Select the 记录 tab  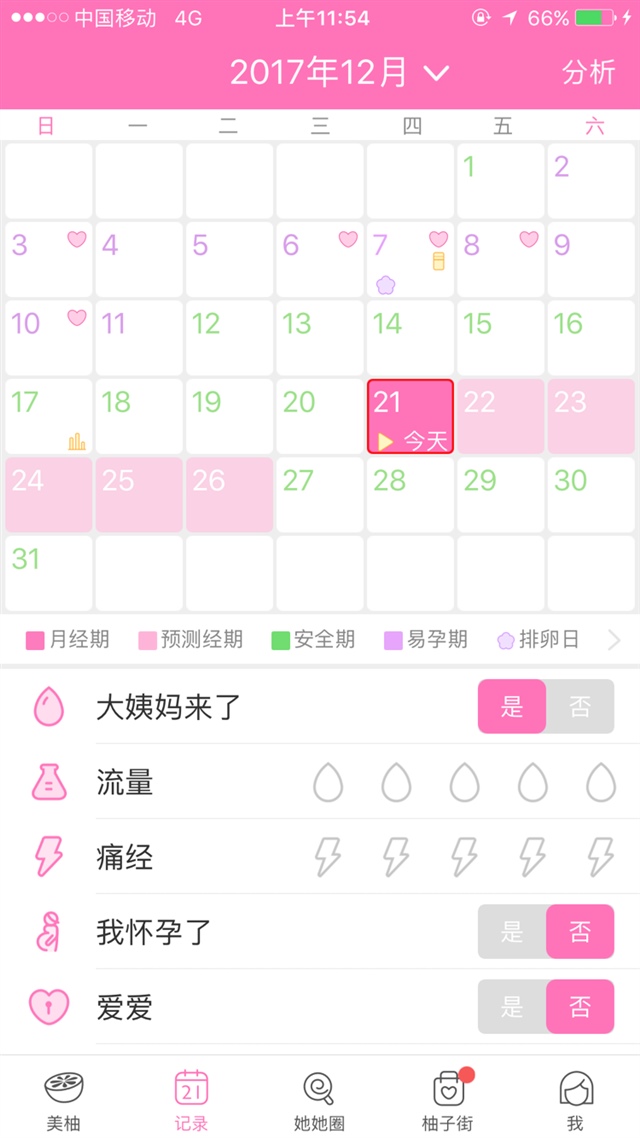(191, 1098)
